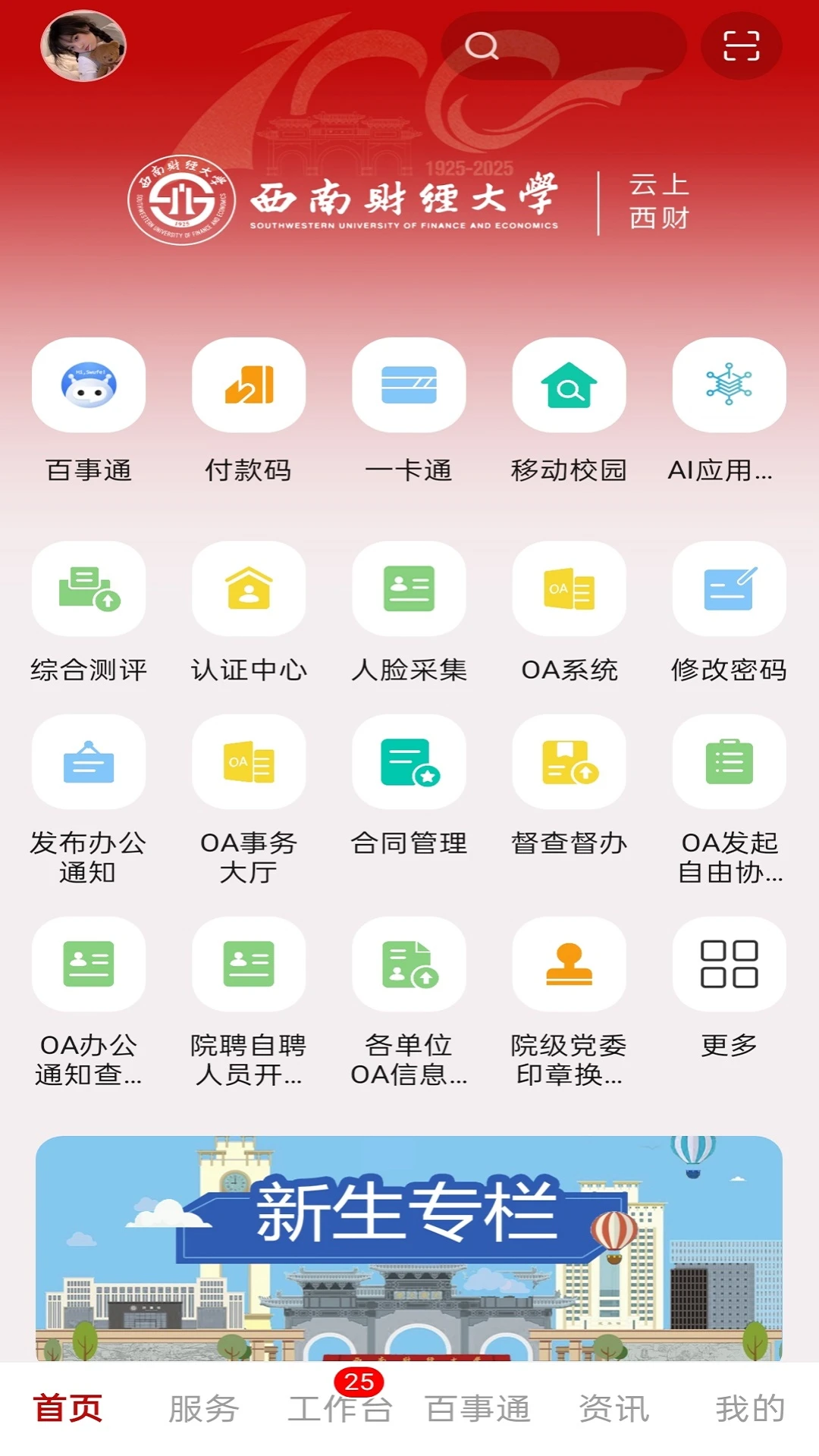Viewport: 819px width, 1456px height.
Task: Open the profile avatar
Action: (83, 46)
